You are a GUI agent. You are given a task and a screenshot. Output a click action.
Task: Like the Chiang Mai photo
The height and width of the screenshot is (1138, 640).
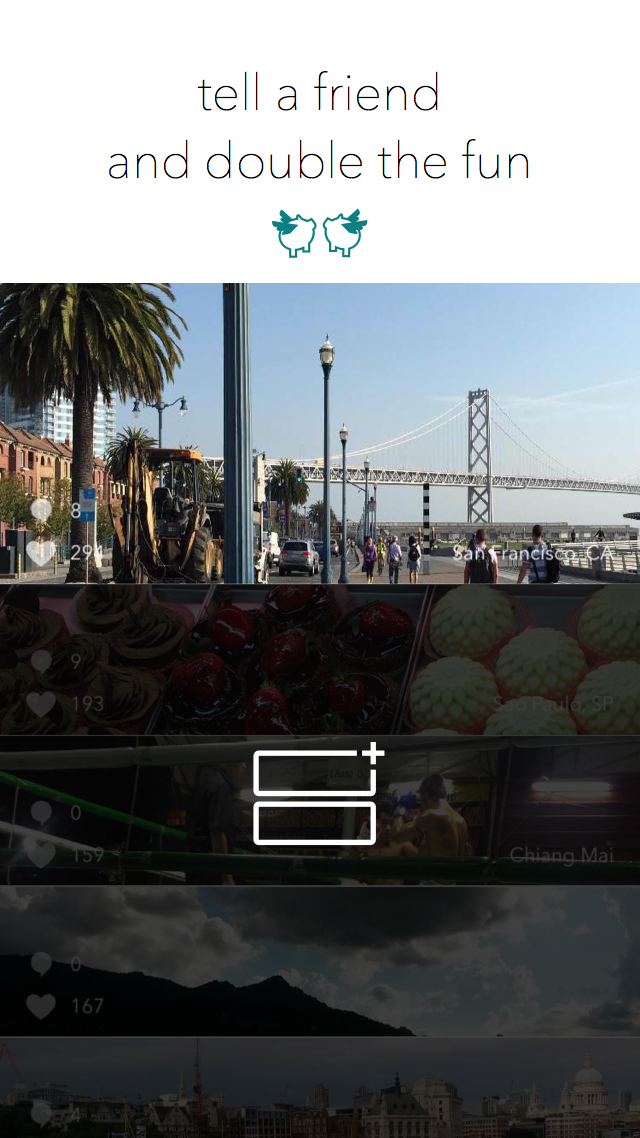(x=40, y=854)
